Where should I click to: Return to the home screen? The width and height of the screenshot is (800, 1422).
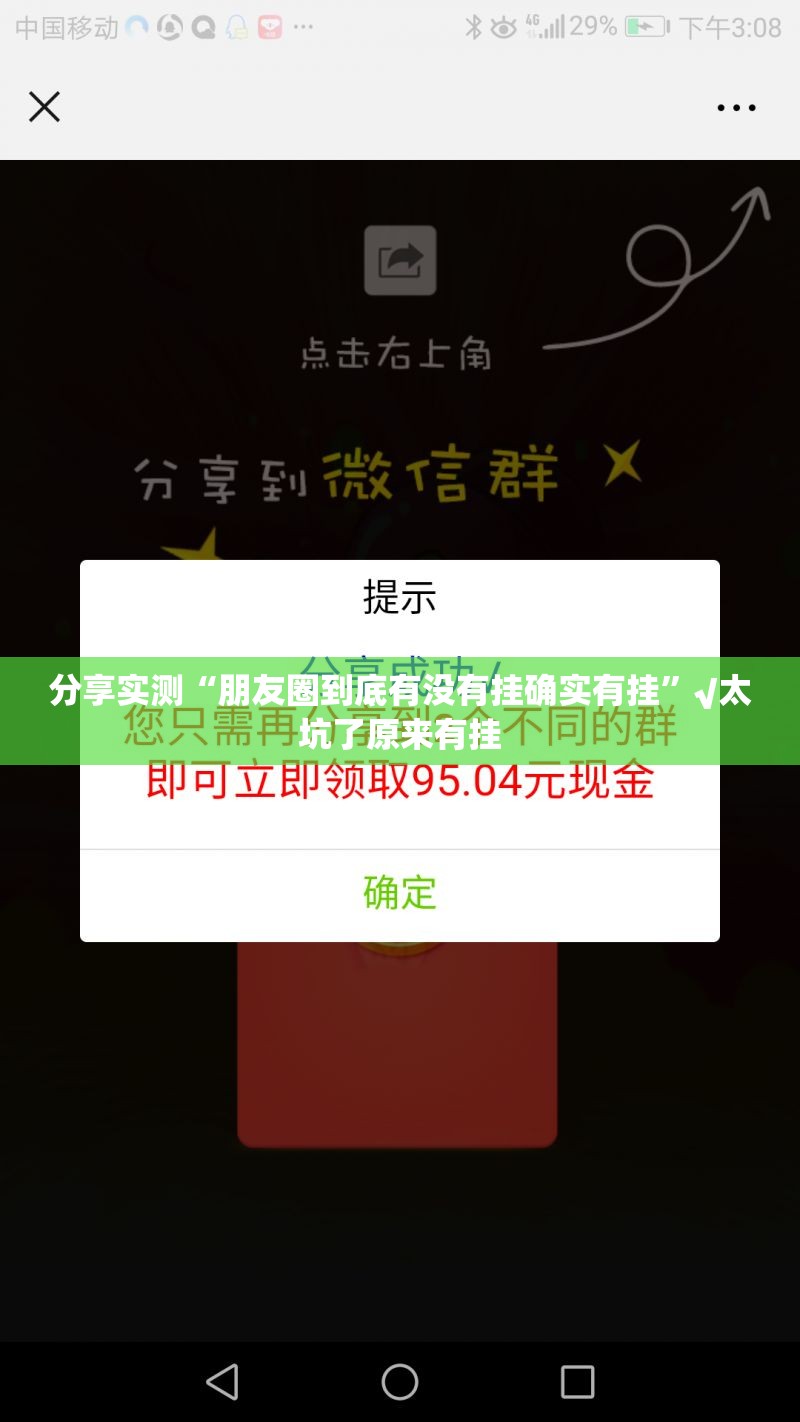400,1382
